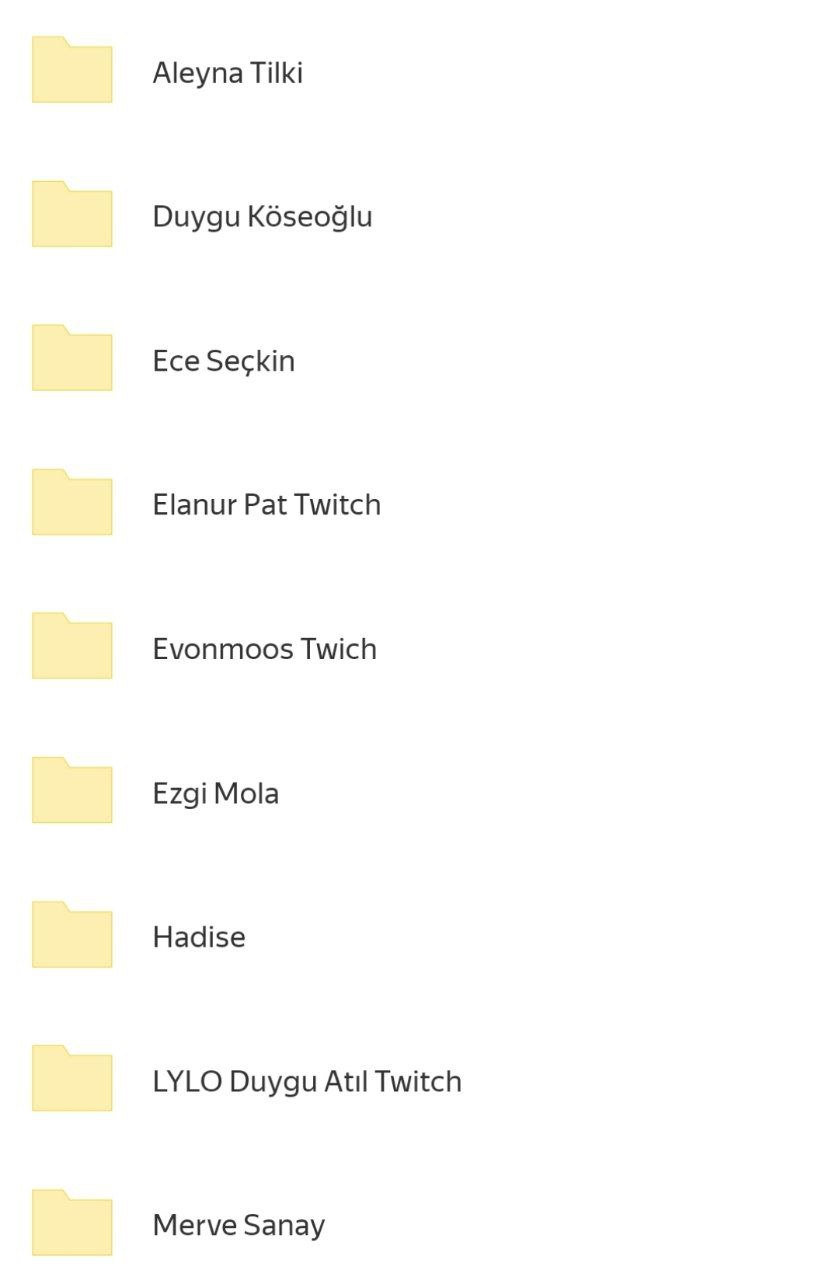Select the Ece Seçkin folder
Screen dimensions: 839x1280
pos(223,361)
